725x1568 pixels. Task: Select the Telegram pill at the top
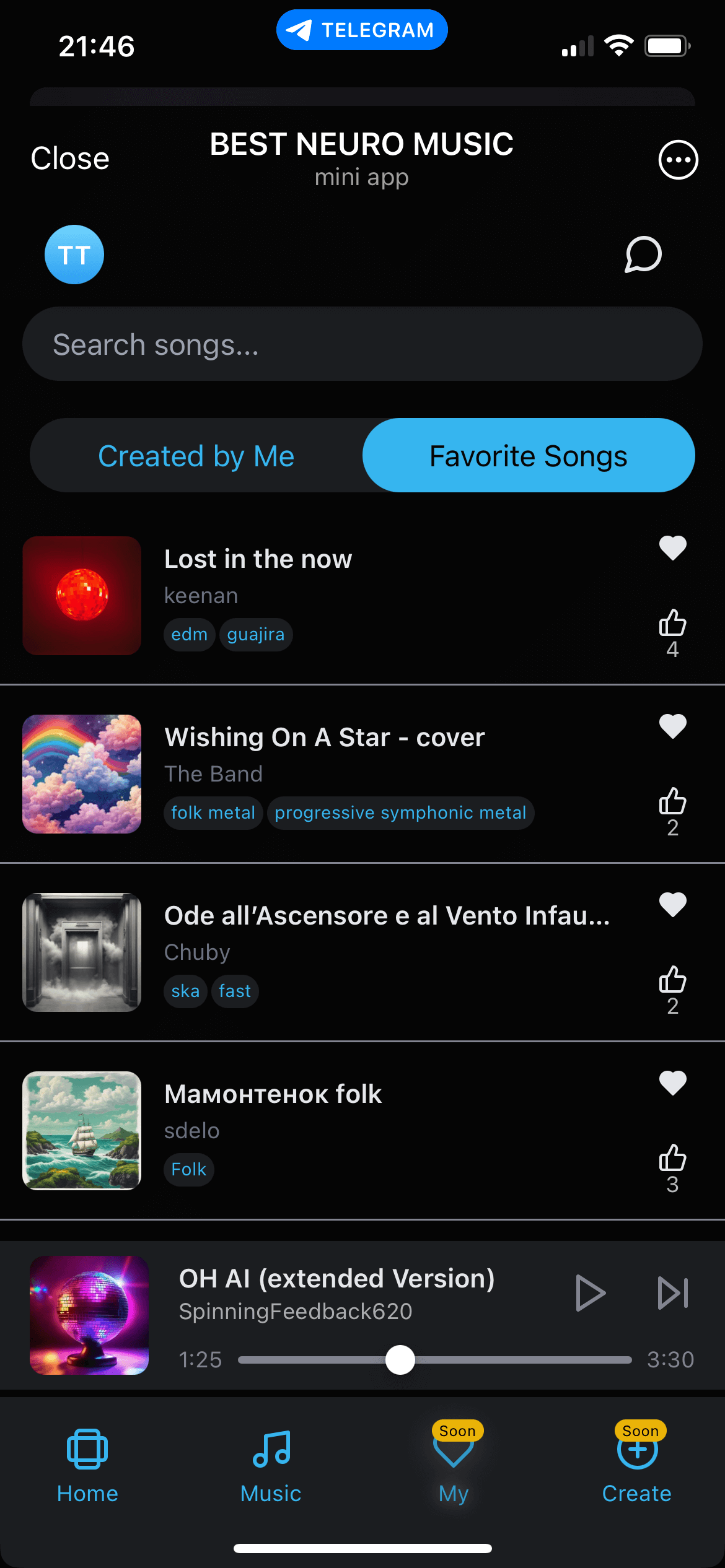(x=362, y=28)
